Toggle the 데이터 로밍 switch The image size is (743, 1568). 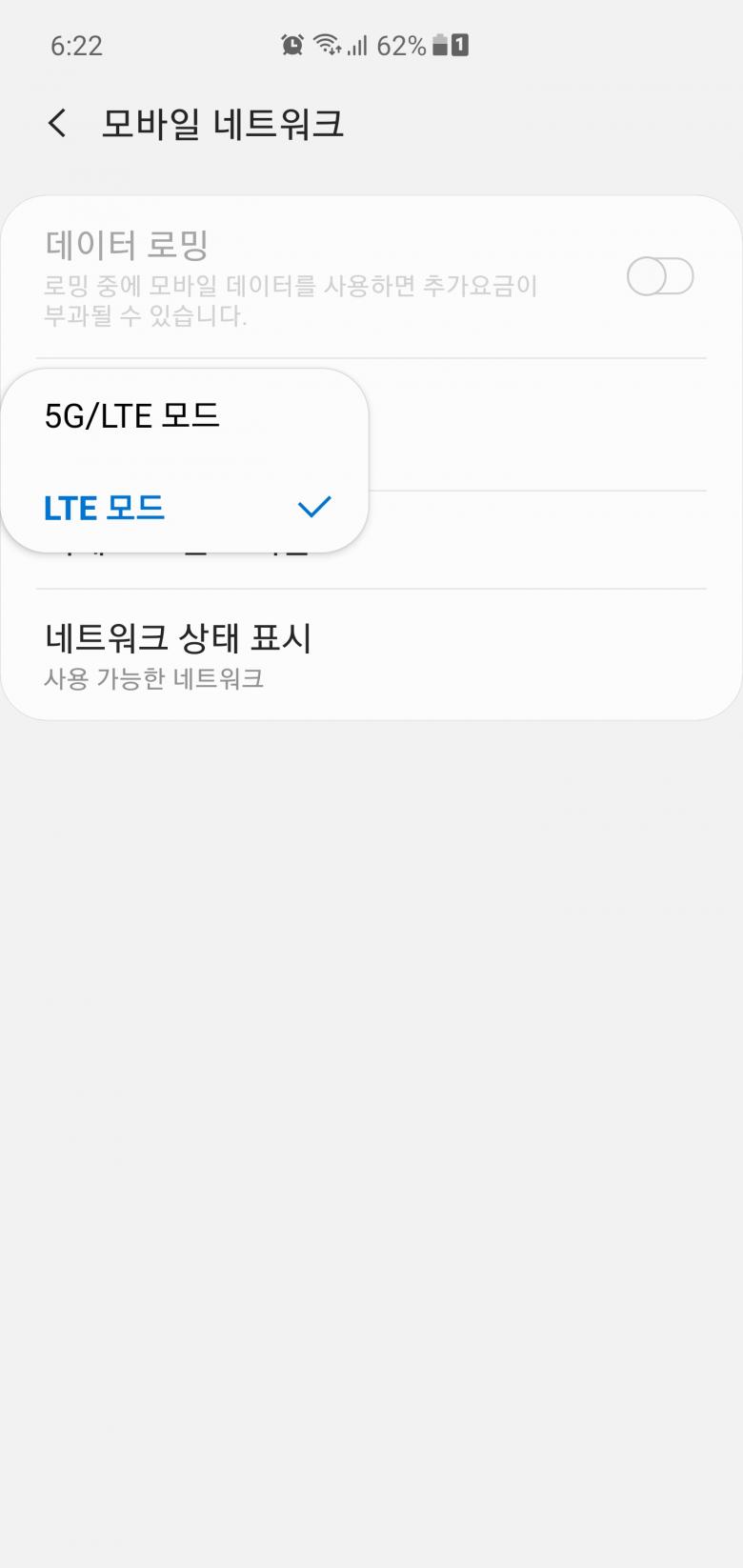tap(659, 277)
